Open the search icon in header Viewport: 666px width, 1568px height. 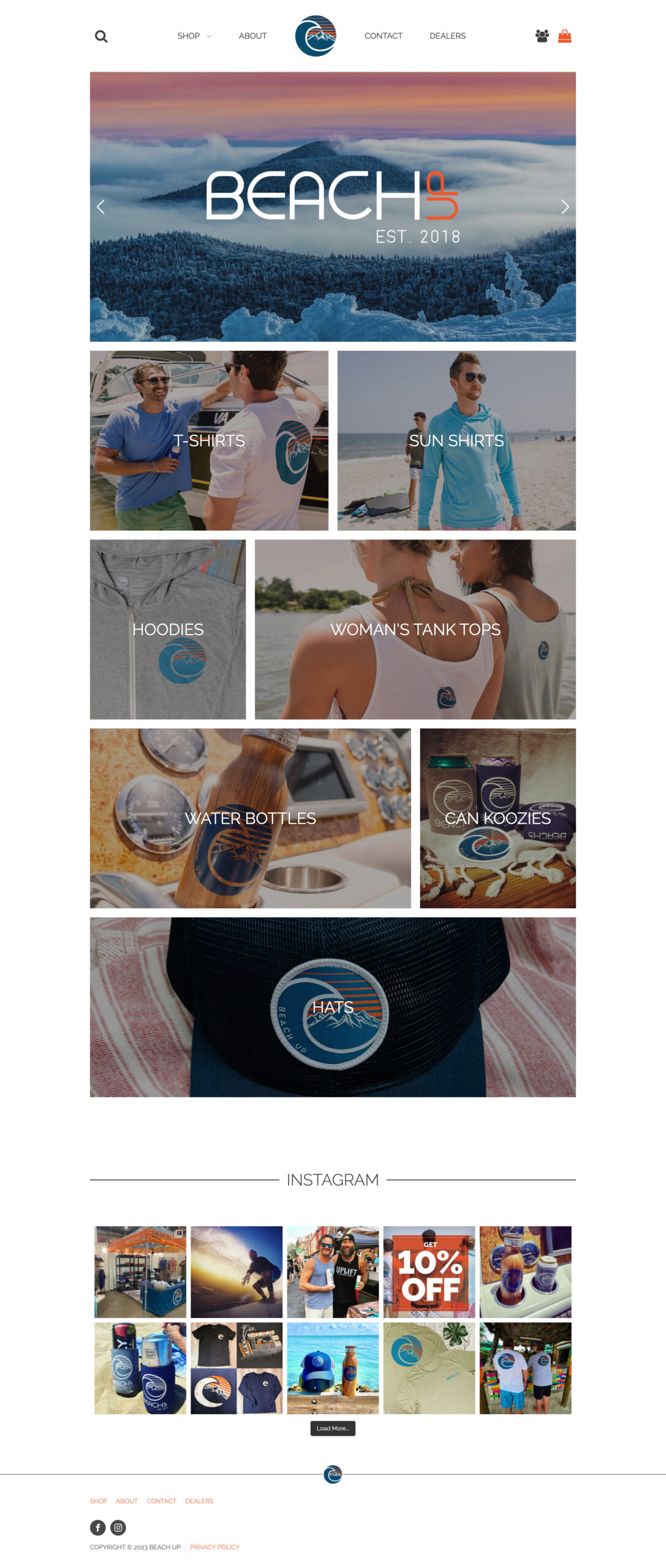point(101,36)
